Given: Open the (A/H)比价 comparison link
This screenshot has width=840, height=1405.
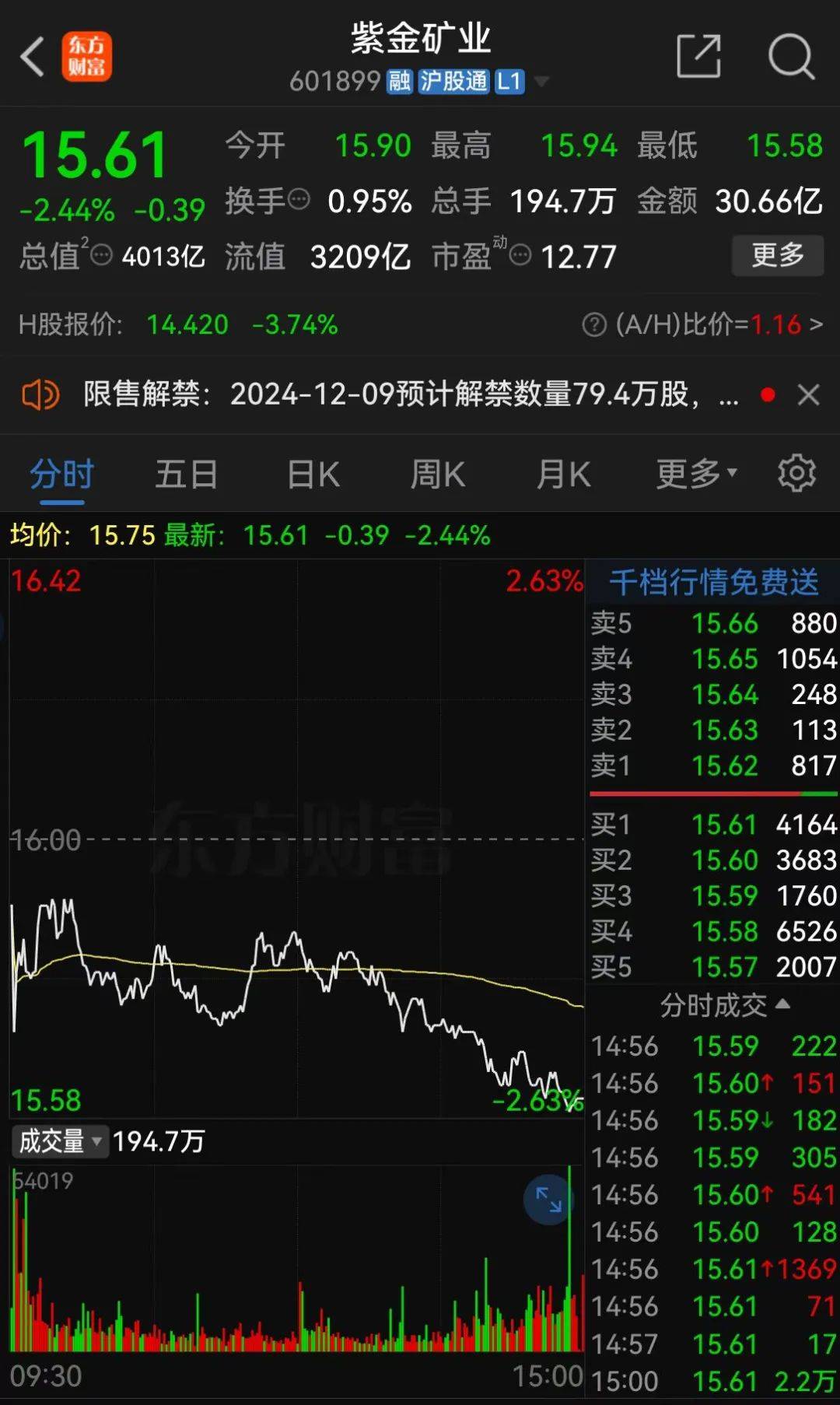Looking at the screenshot, I should (702, 324).
